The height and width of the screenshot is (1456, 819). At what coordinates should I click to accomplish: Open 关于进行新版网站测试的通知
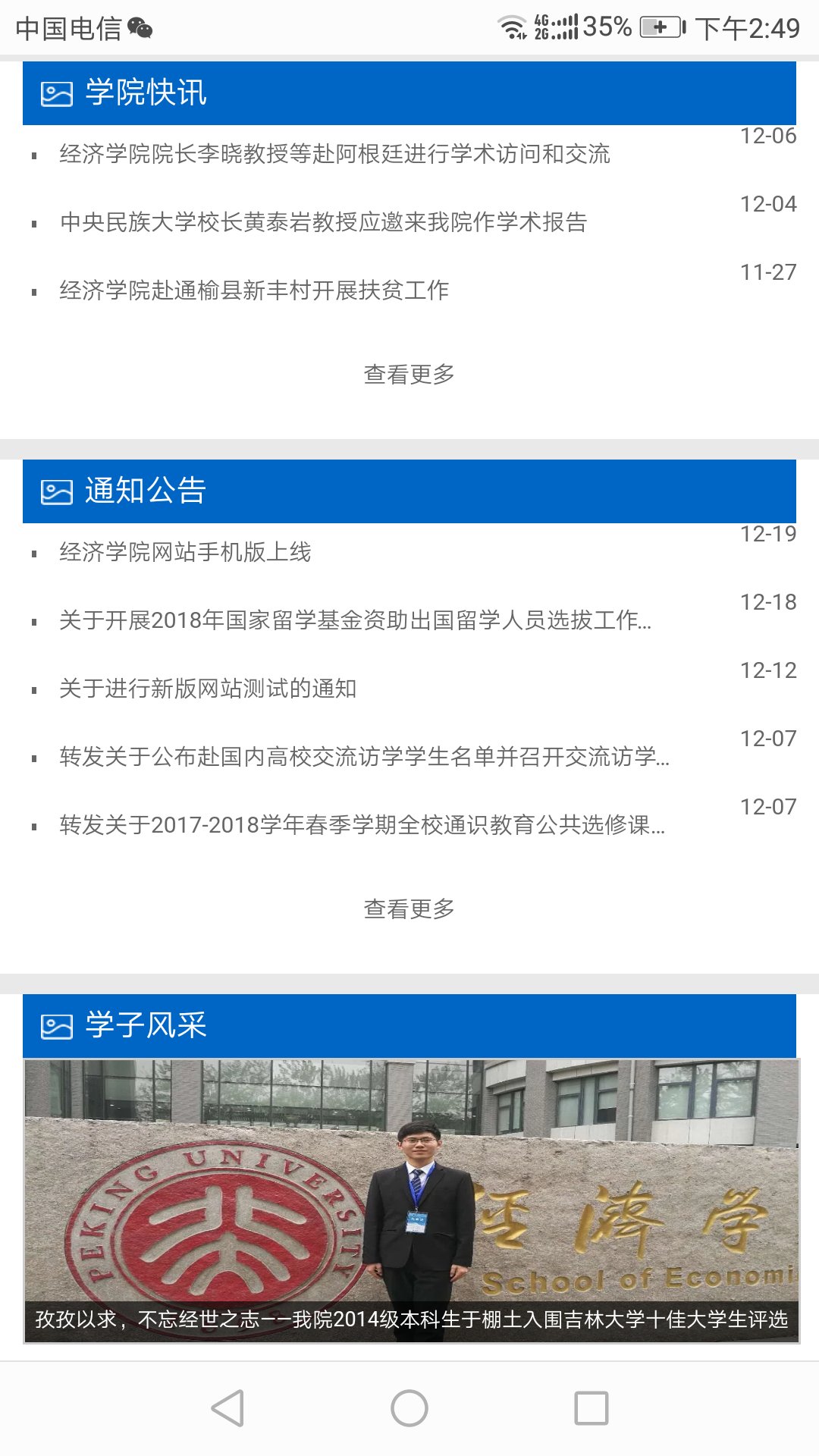click(x=208, y=689)
